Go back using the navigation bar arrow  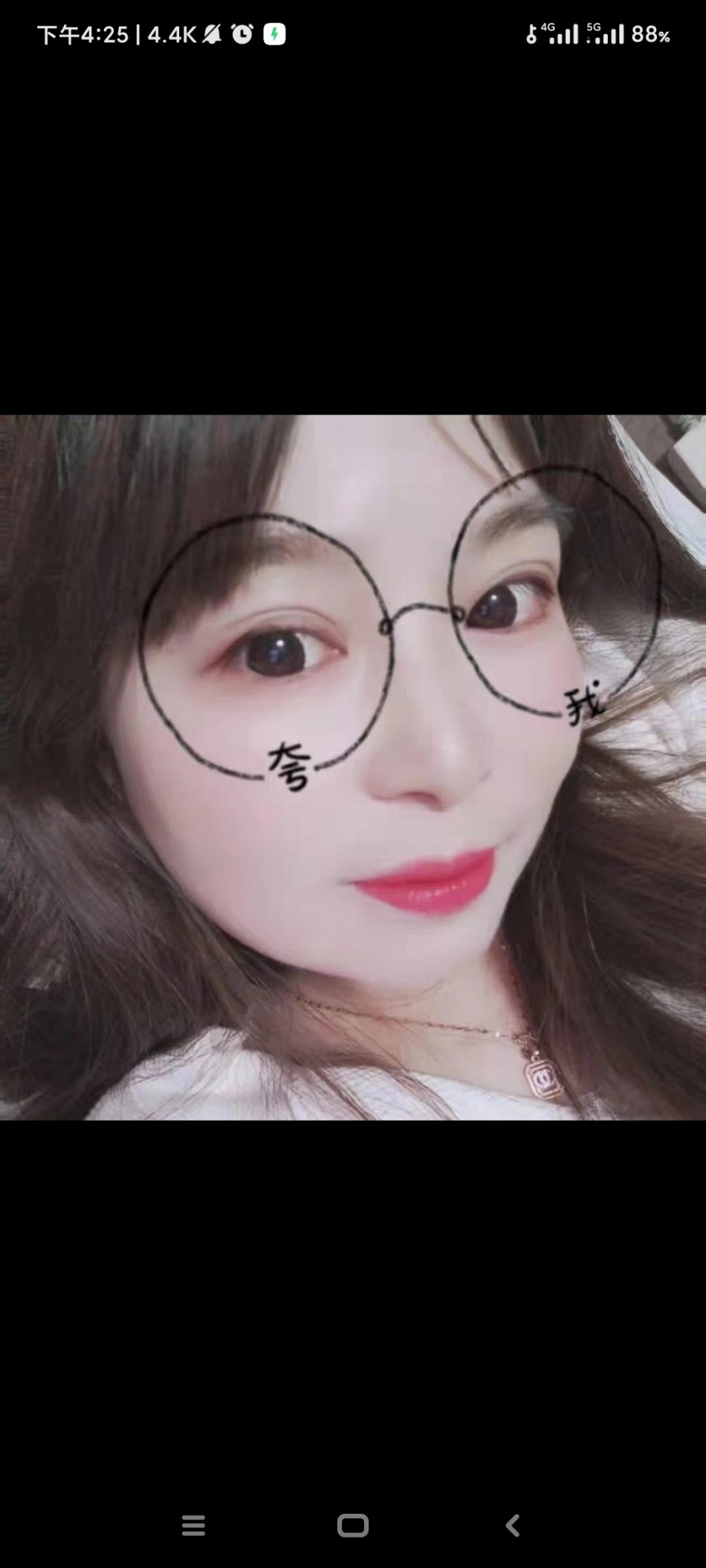(512, 1526)
